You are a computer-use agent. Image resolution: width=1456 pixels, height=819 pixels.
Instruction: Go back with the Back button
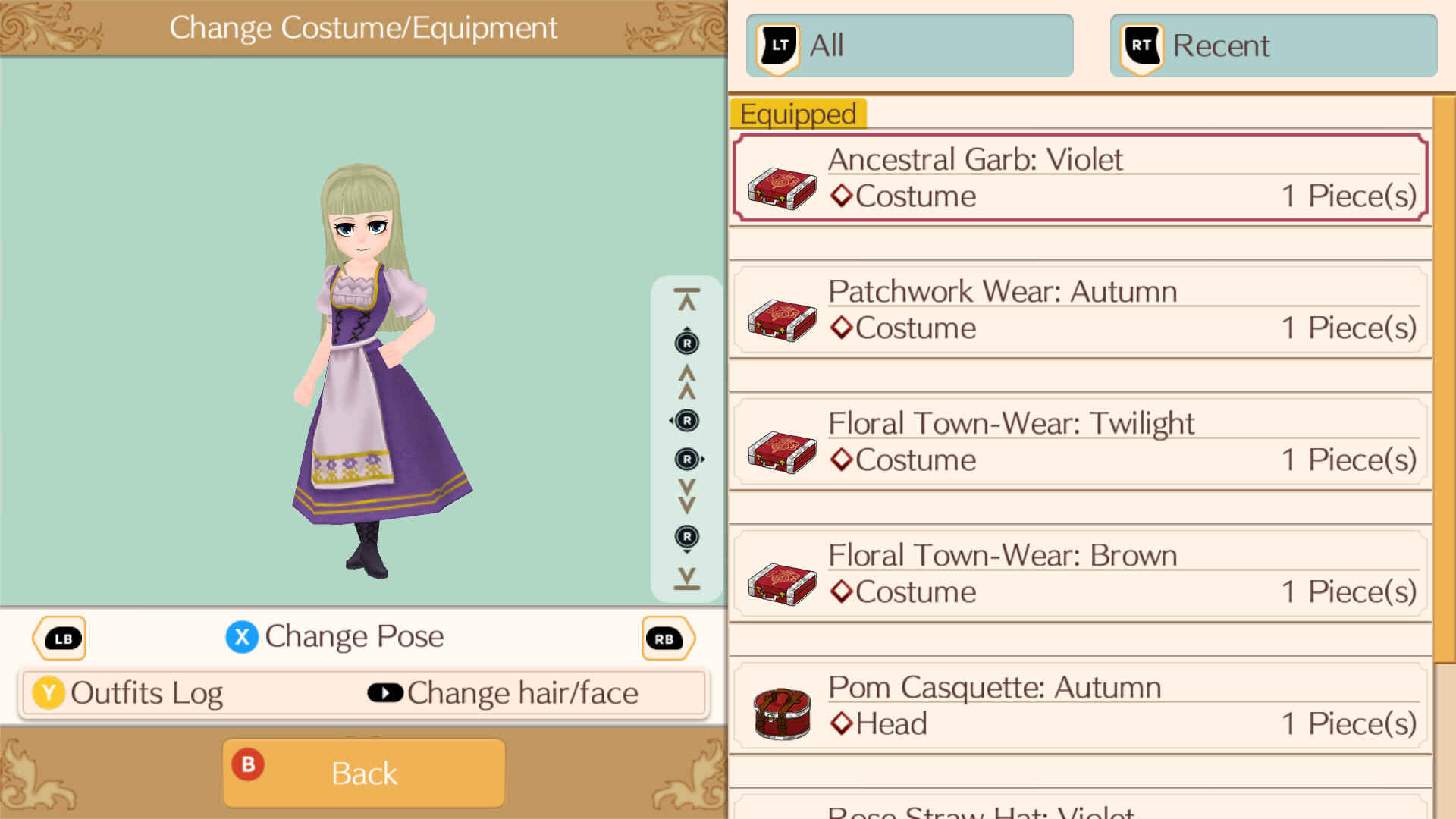click(x=364, y=773)
